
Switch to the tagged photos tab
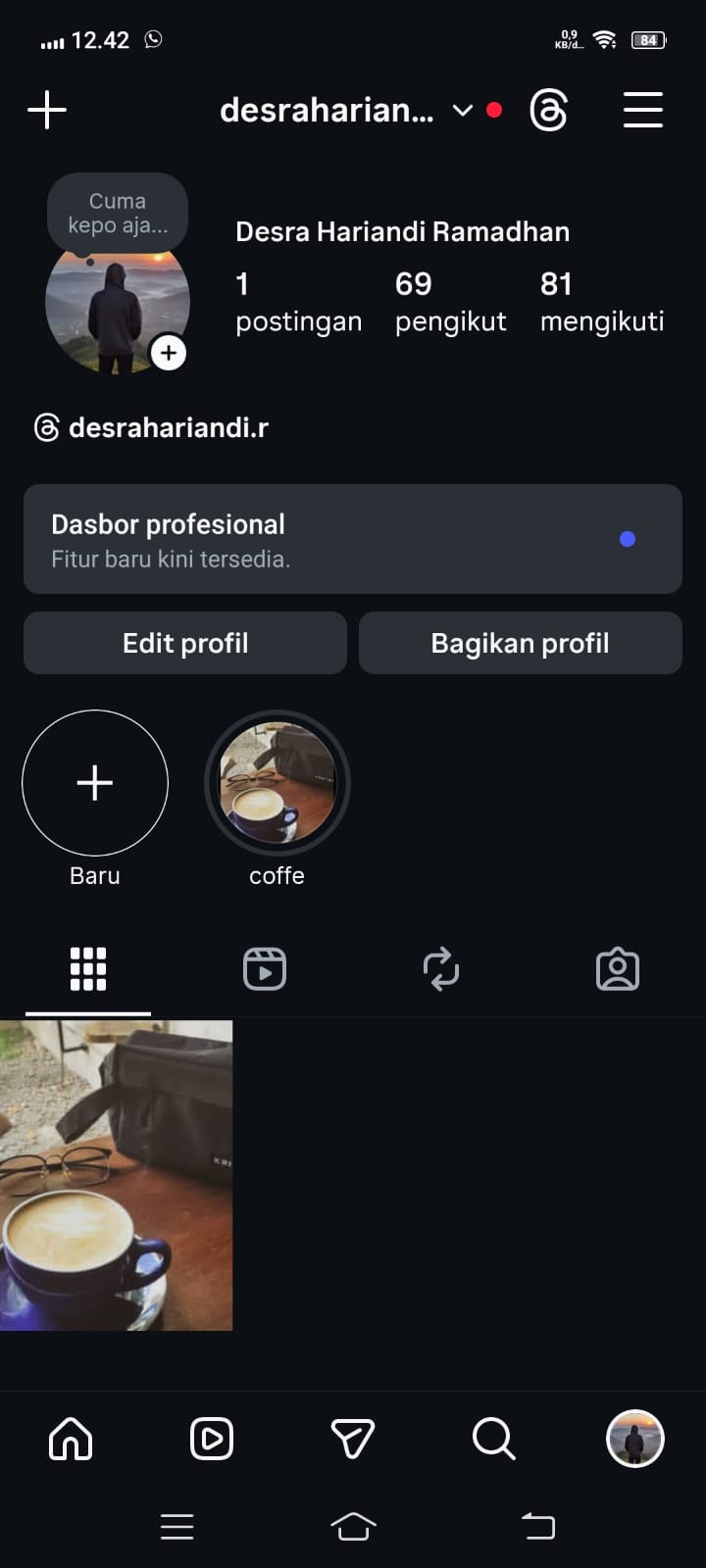[x=618, y=969]
